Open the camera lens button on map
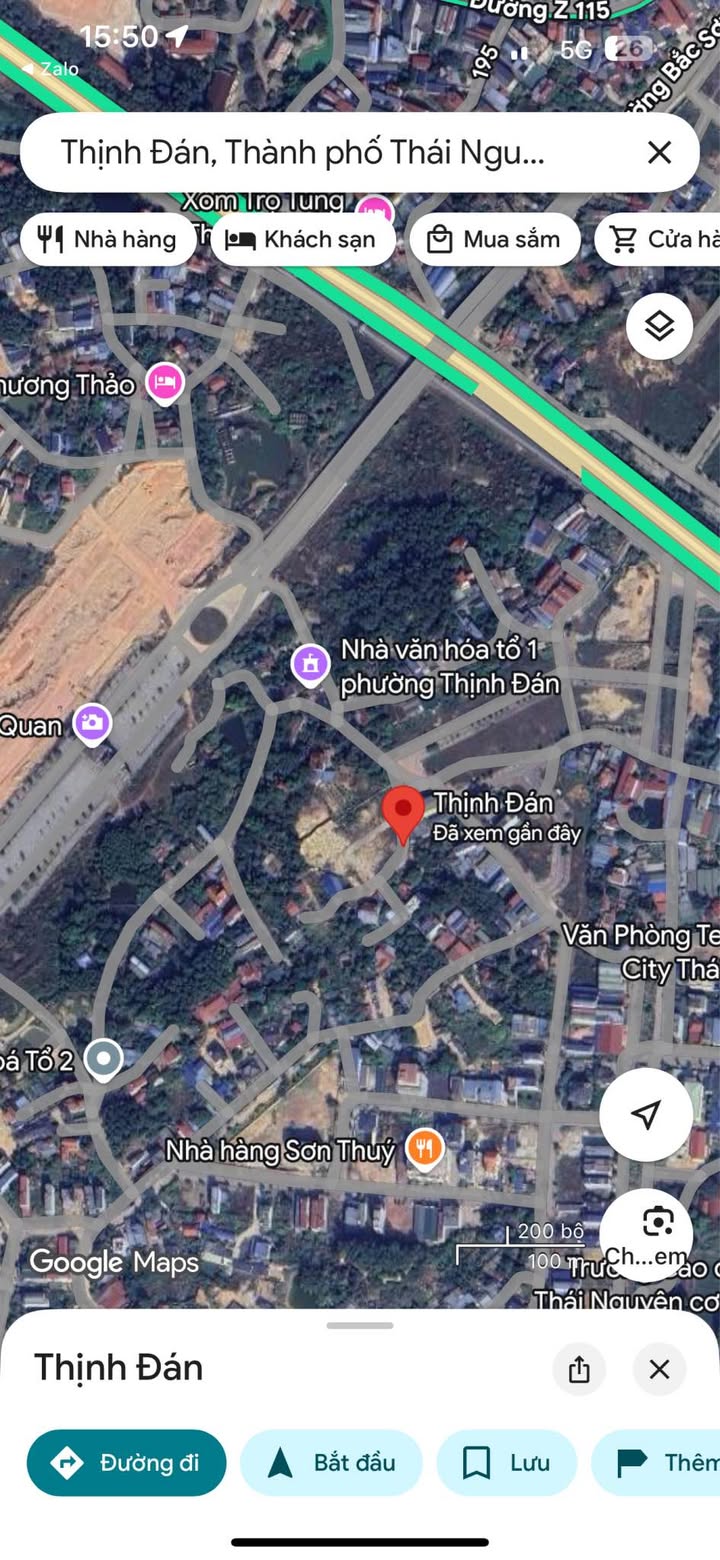Screen dimensions: 720x1560 tap(646, 1235)
